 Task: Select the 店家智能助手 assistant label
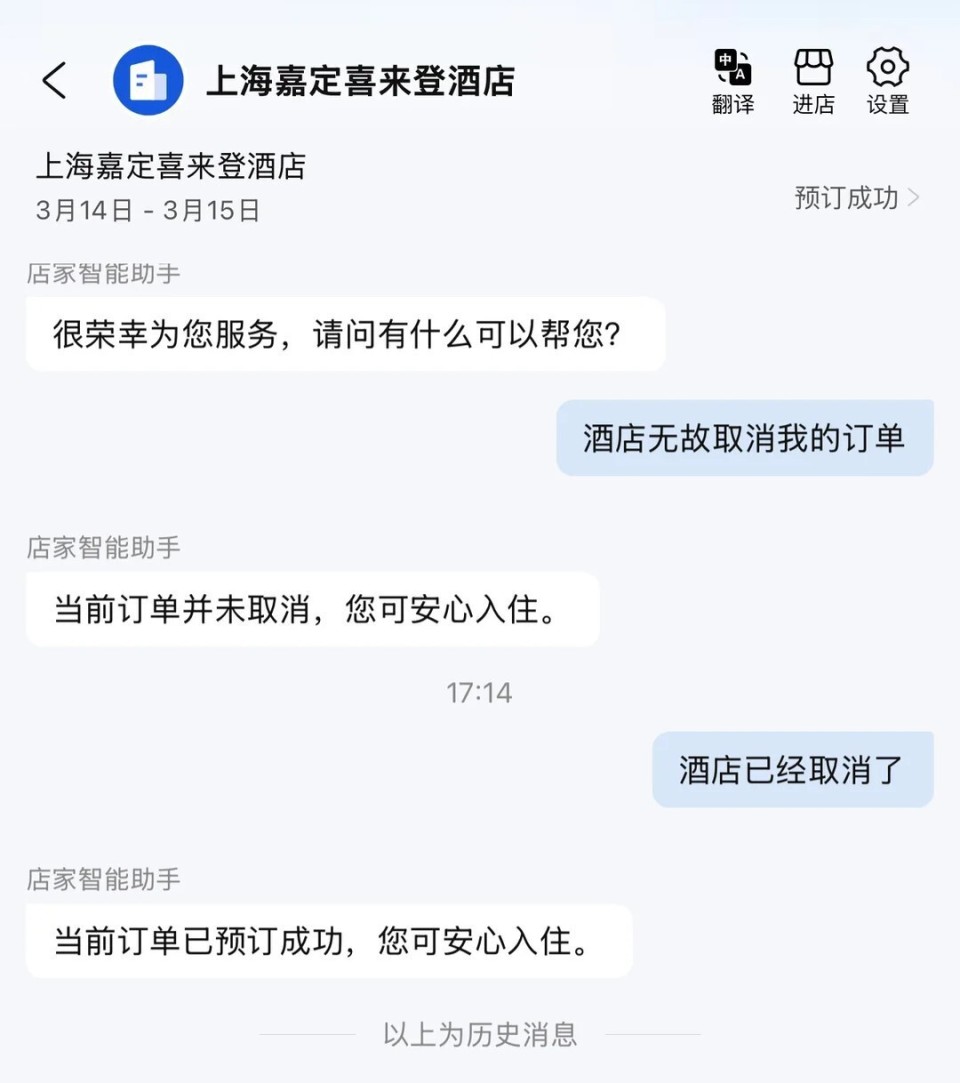point(102,274)
